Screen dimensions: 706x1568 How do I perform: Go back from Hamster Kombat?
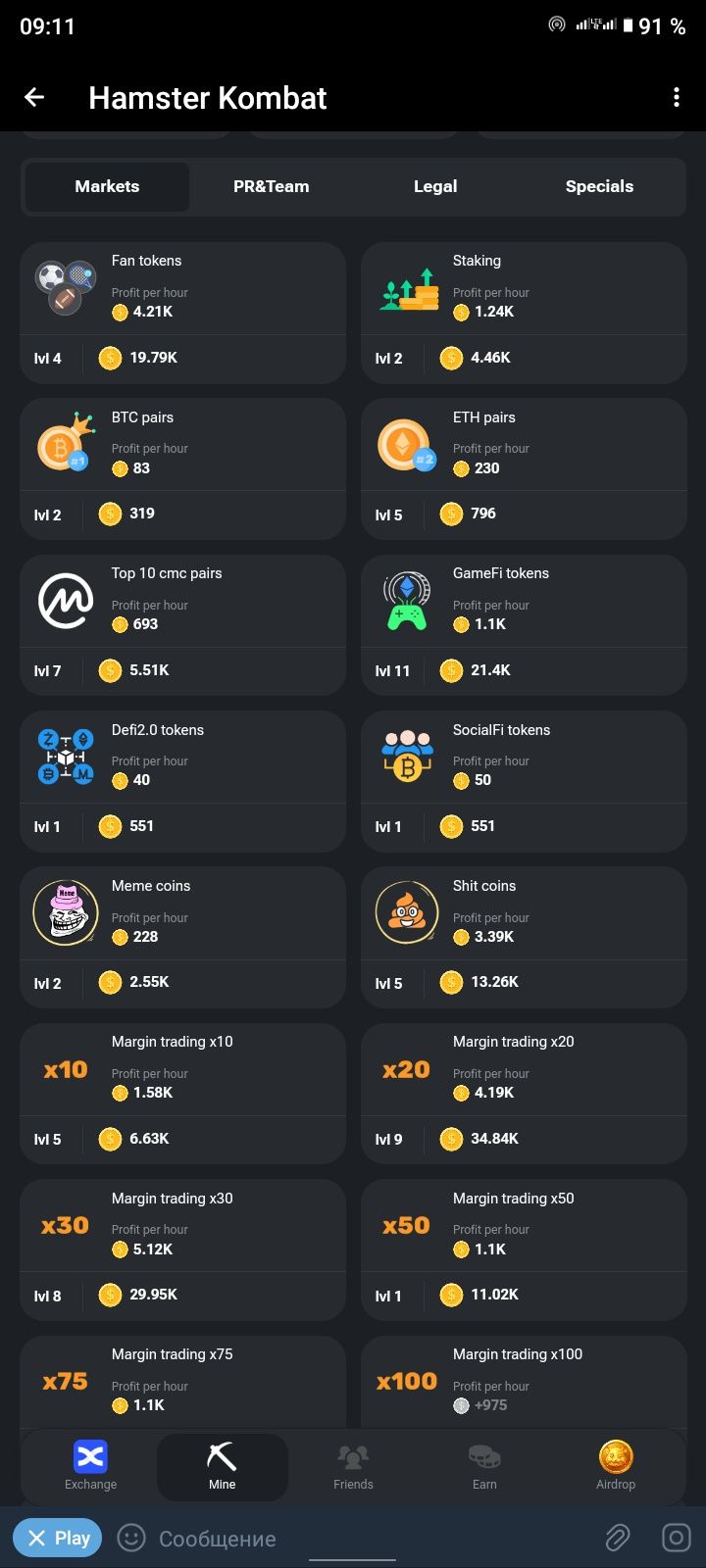coord(34,97)
